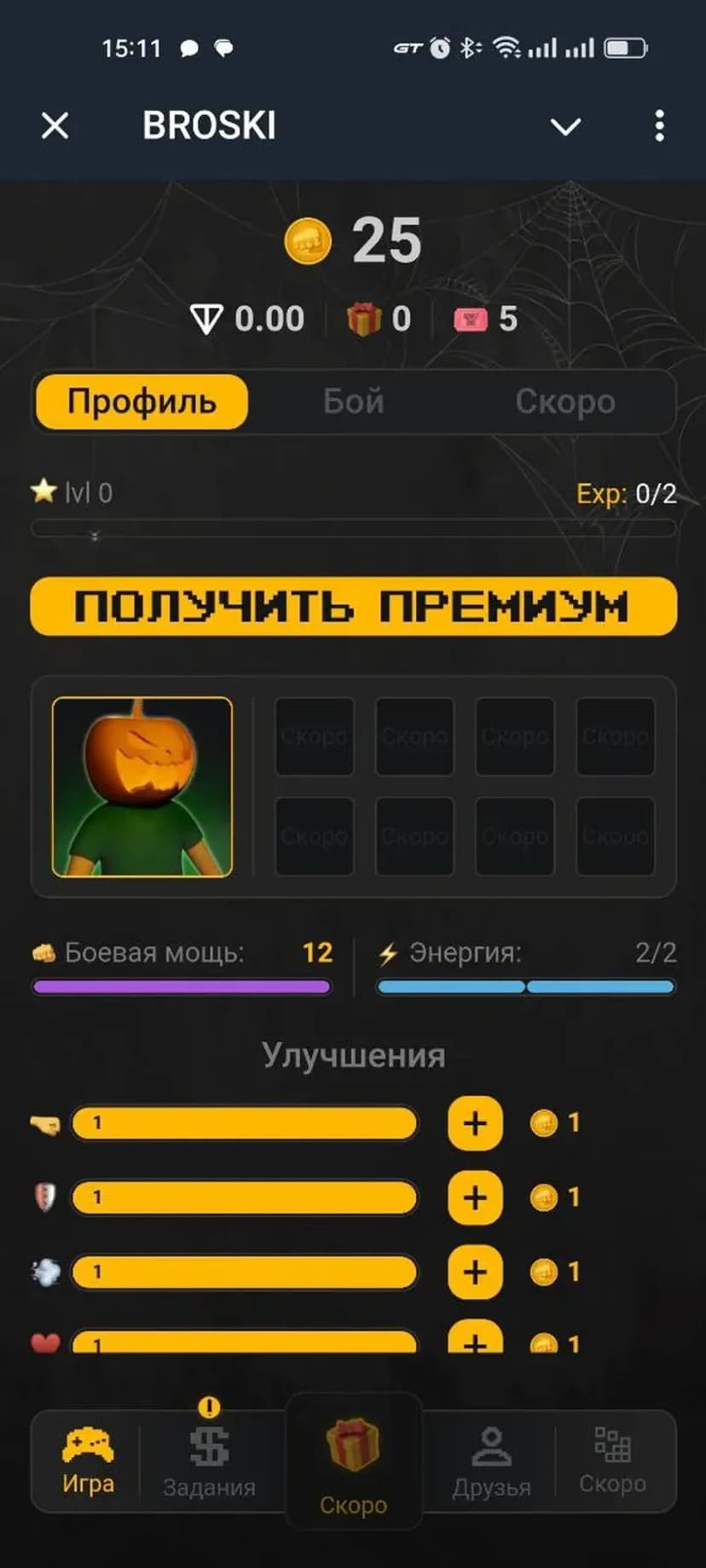Upgrade the fist attack stat with plus
Image resolution: width=706 pixels, height=1568 pixels.
(475, 1123)
